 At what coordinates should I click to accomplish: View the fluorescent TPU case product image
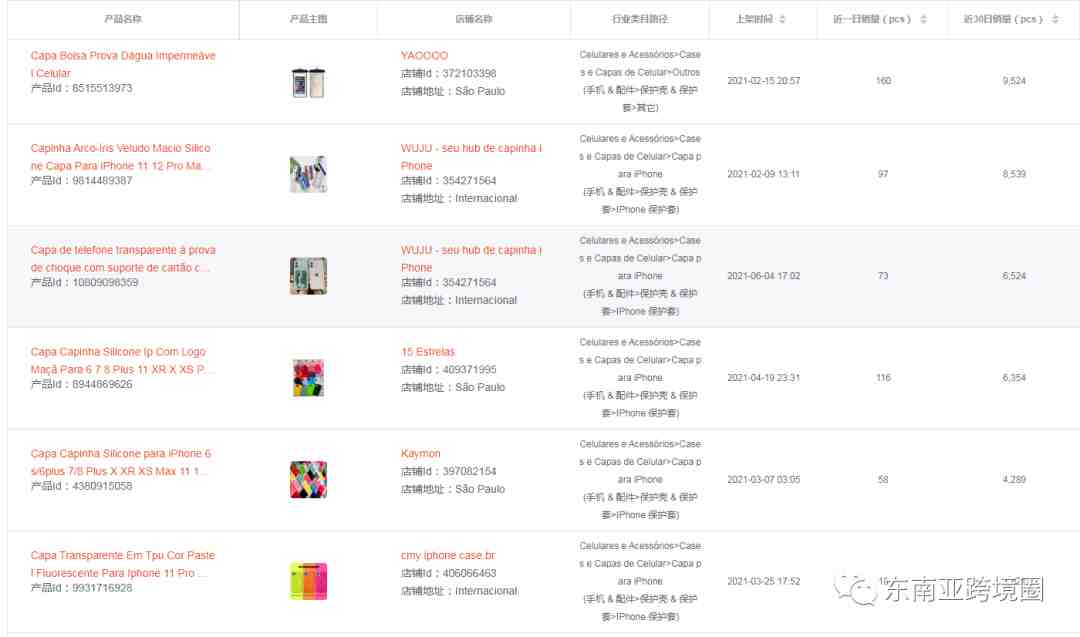(x=308, y=582)
